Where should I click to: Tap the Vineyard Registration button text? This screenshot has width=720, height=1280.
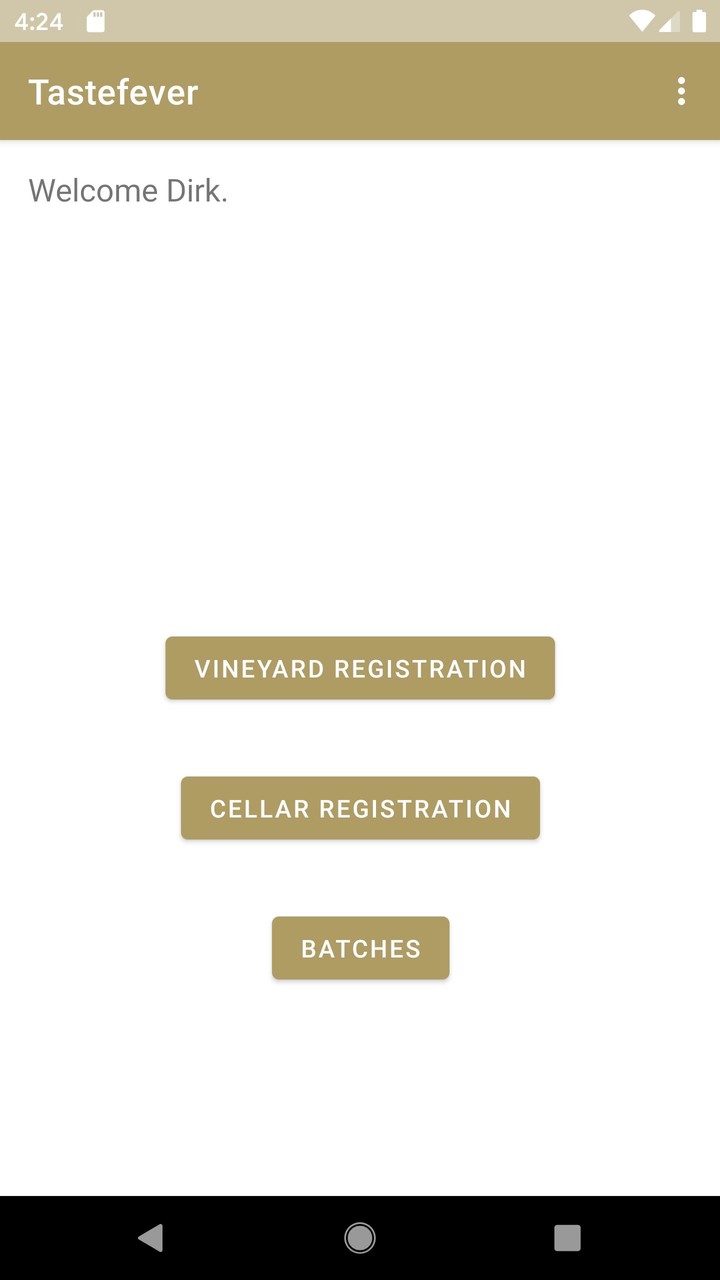coord(360,667)
